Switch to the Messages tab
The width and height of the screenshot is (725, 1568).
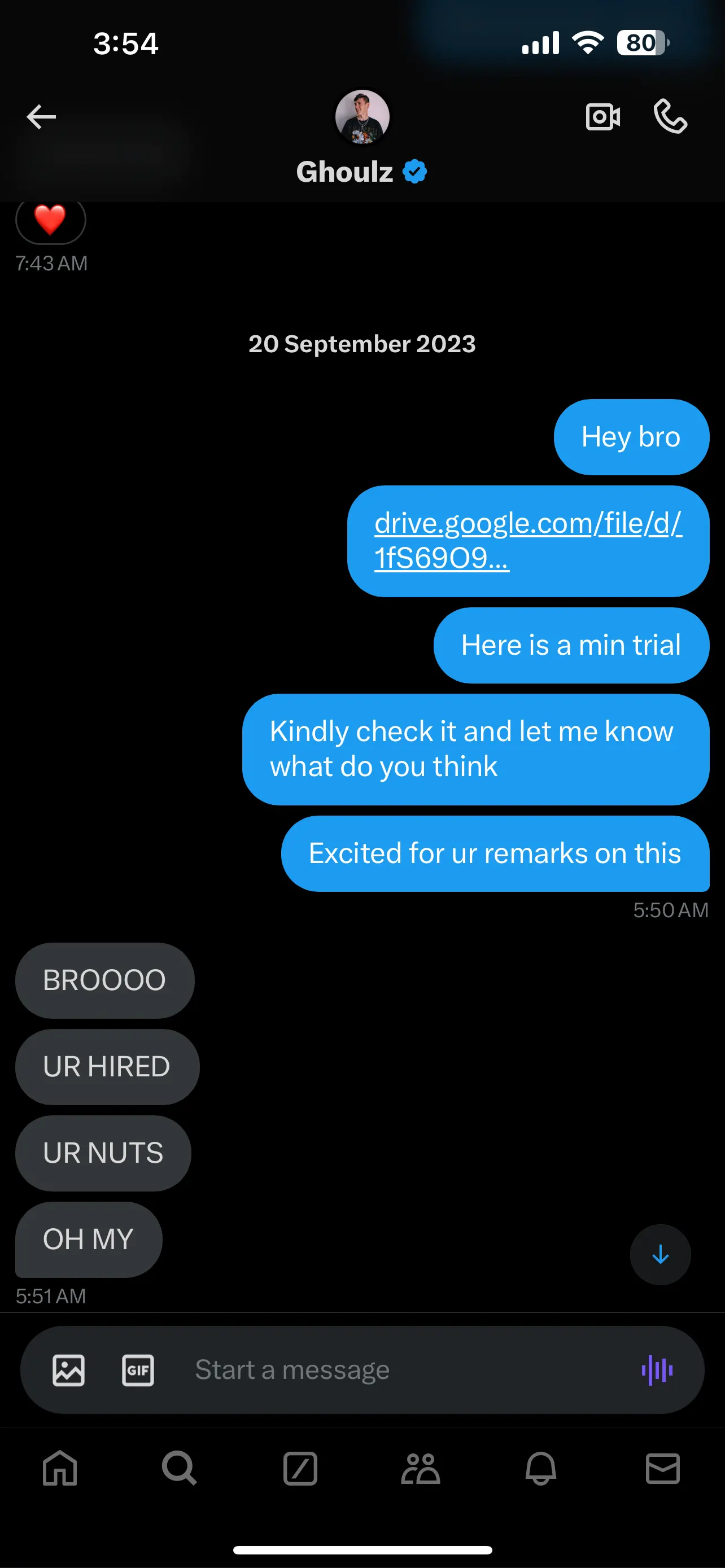(662, 1469)
